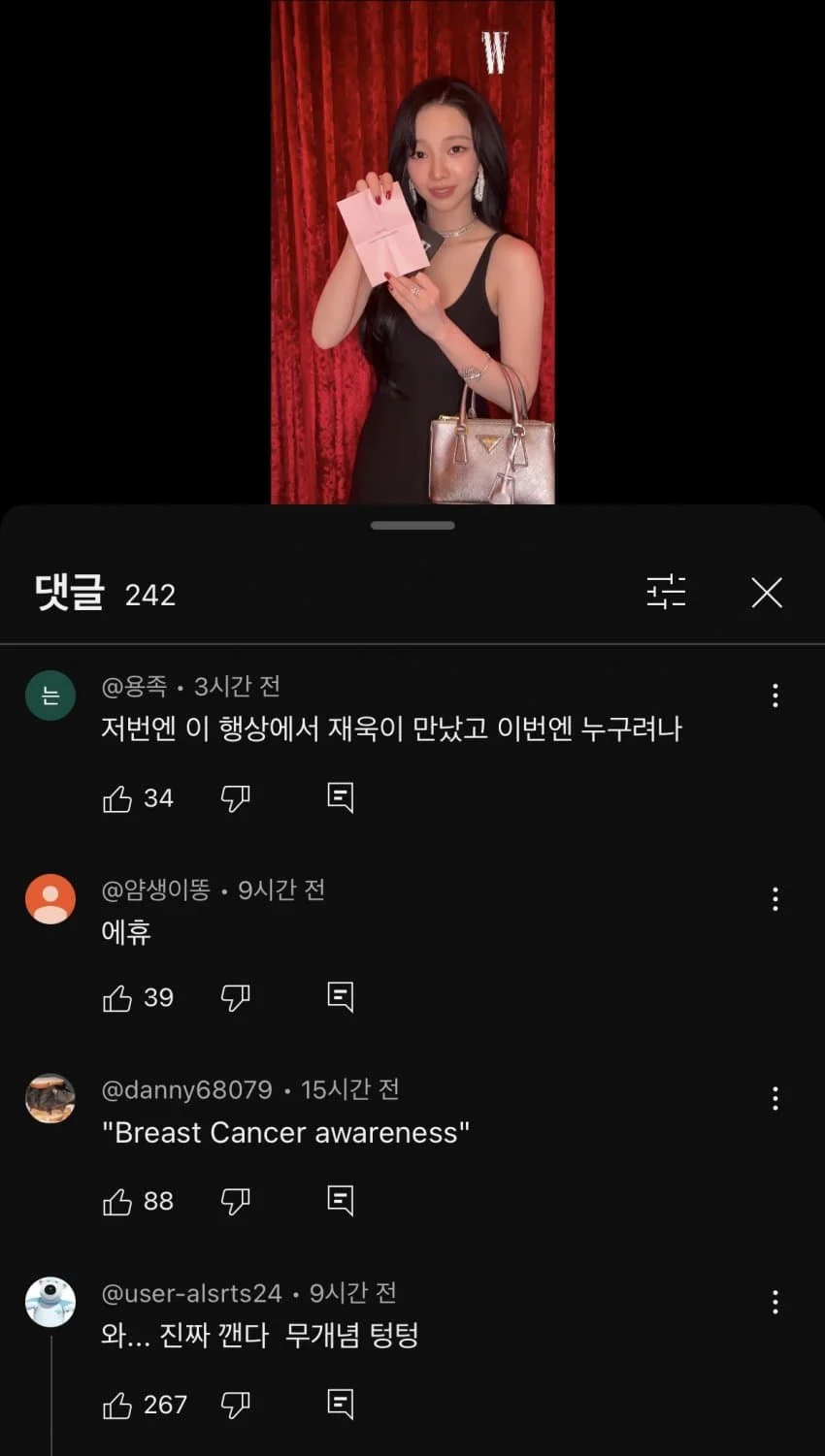Like the comment by @user-alsrts24

[x=117, y=1406]
